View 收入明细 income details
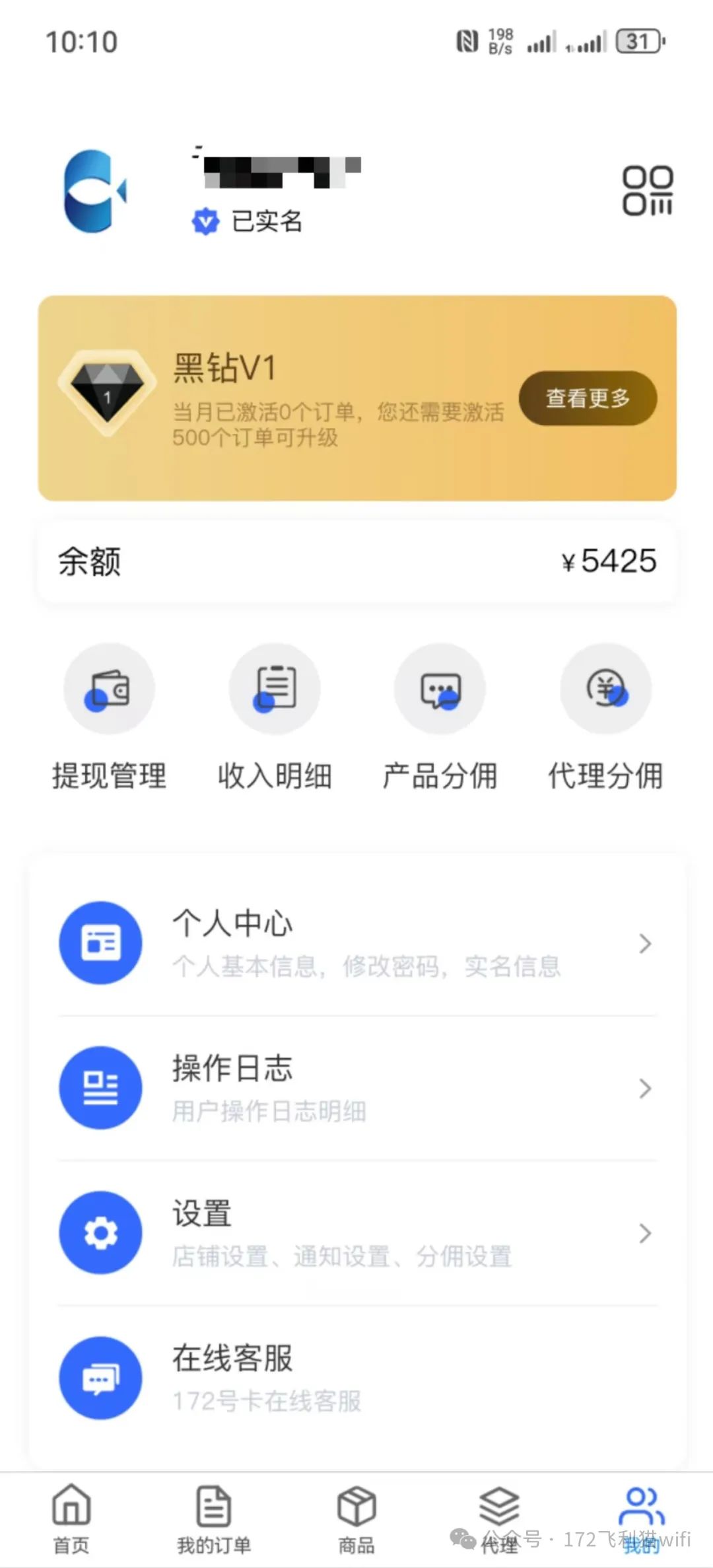The width and height of the screenshot is (713, 1568). point(275,718)
